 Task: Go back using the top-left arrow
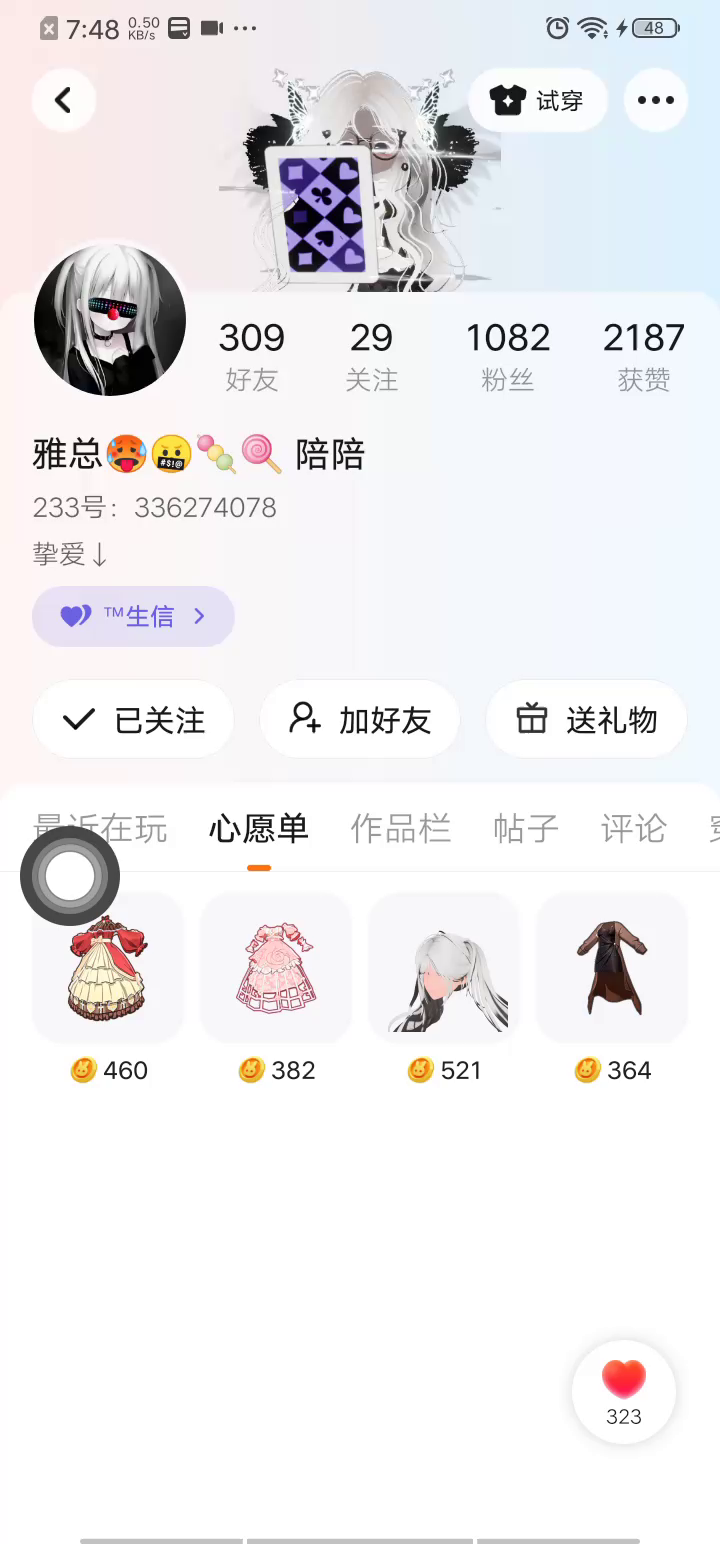(64, 100)
